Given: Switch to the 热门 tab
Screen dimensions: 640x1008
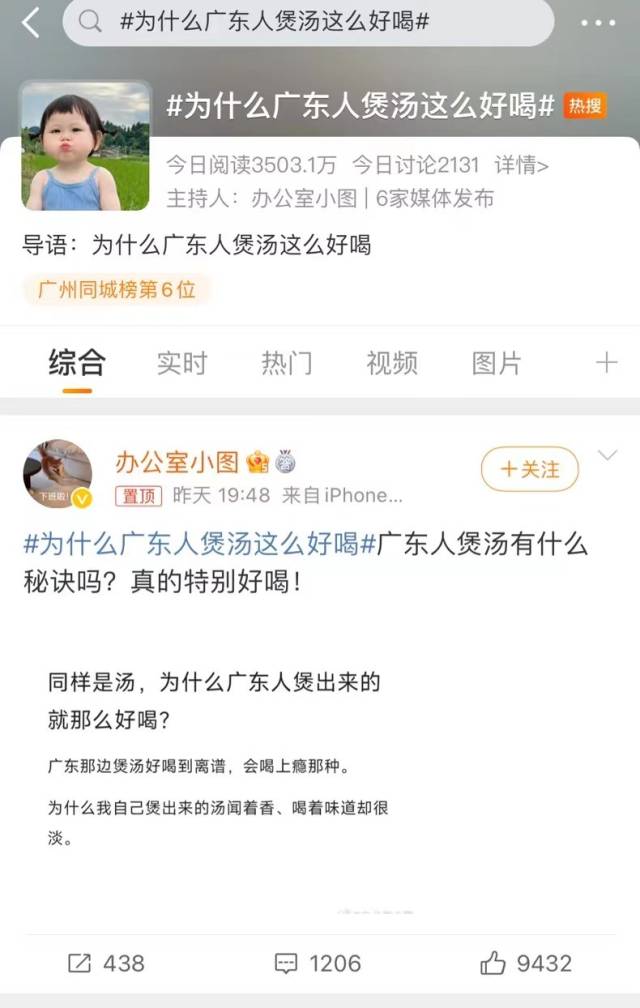Looking at the screenshot, I should coord(287,363).
